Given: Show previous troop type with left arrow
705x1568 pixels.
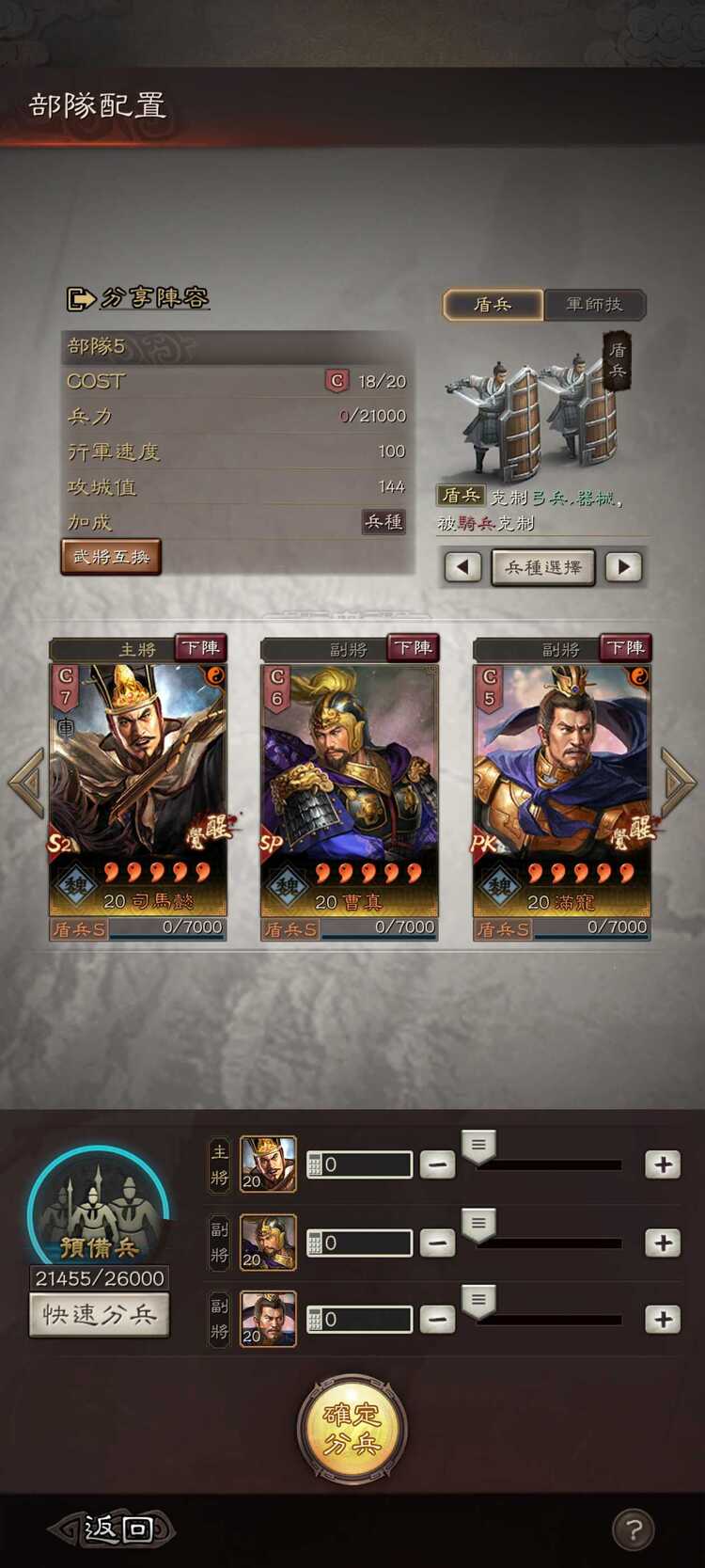Looking at the screenshot, I should (462, 567).
